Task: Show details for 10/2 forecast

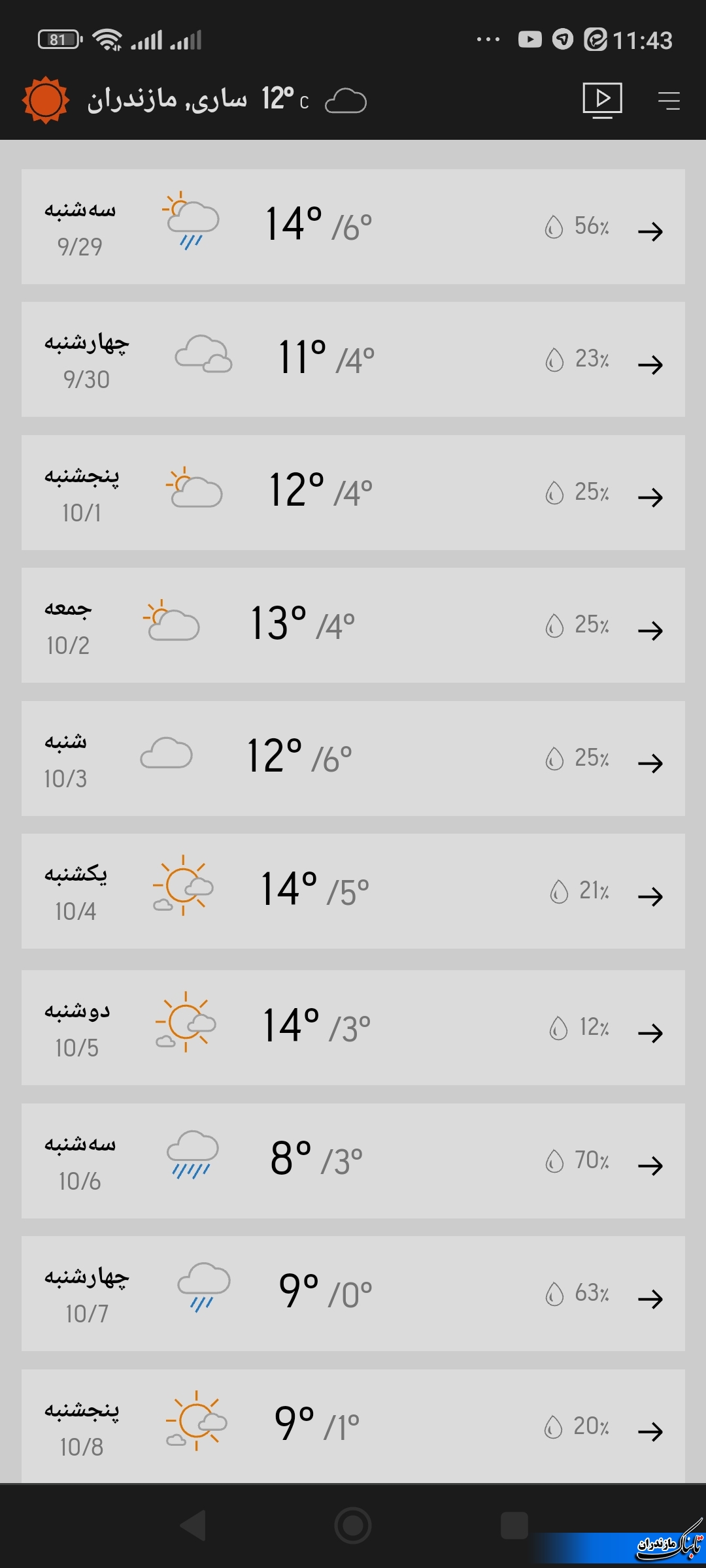Action: click(x=353, y=625)
